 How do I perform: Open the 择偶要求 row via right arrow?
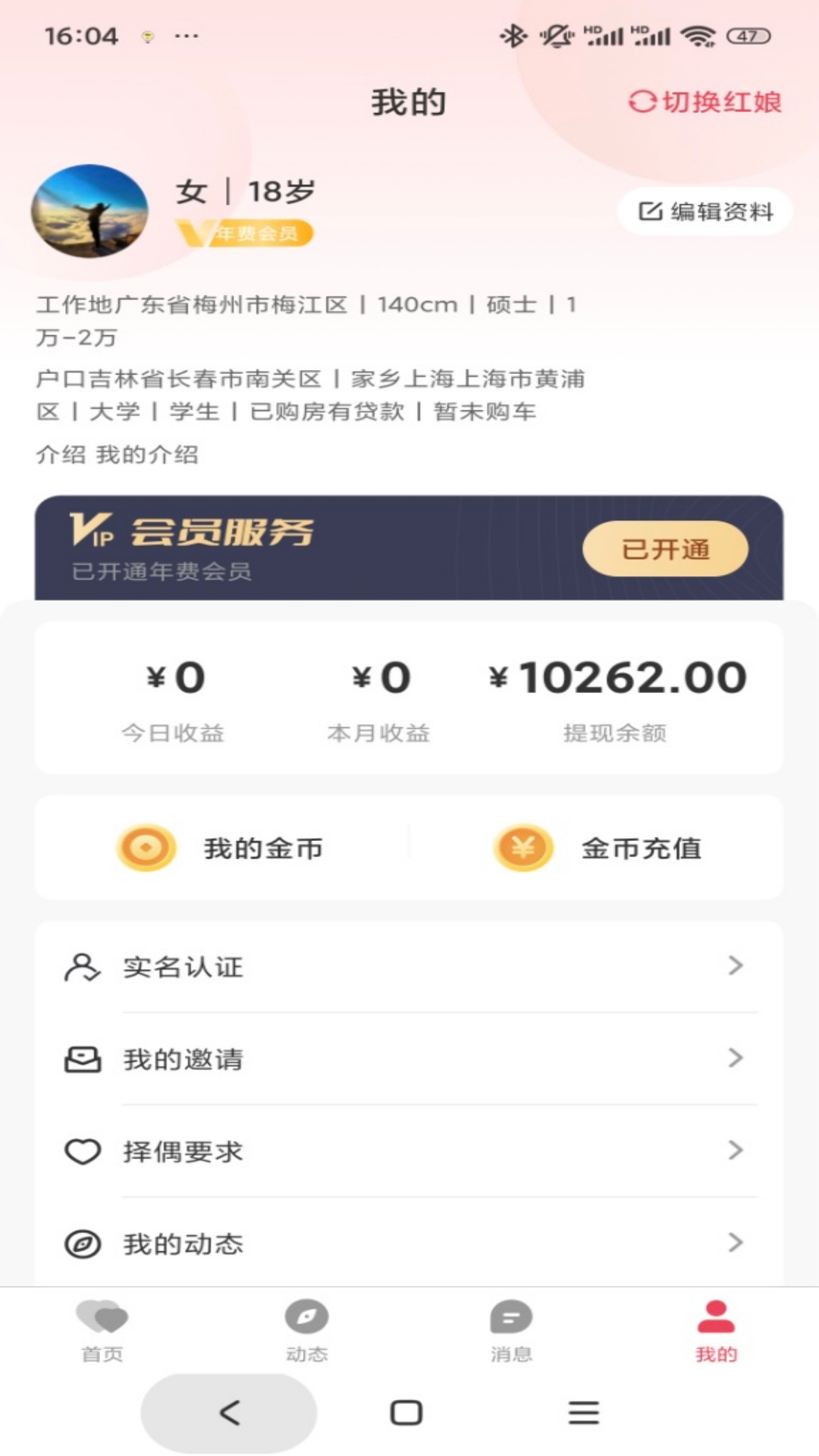734,1151
